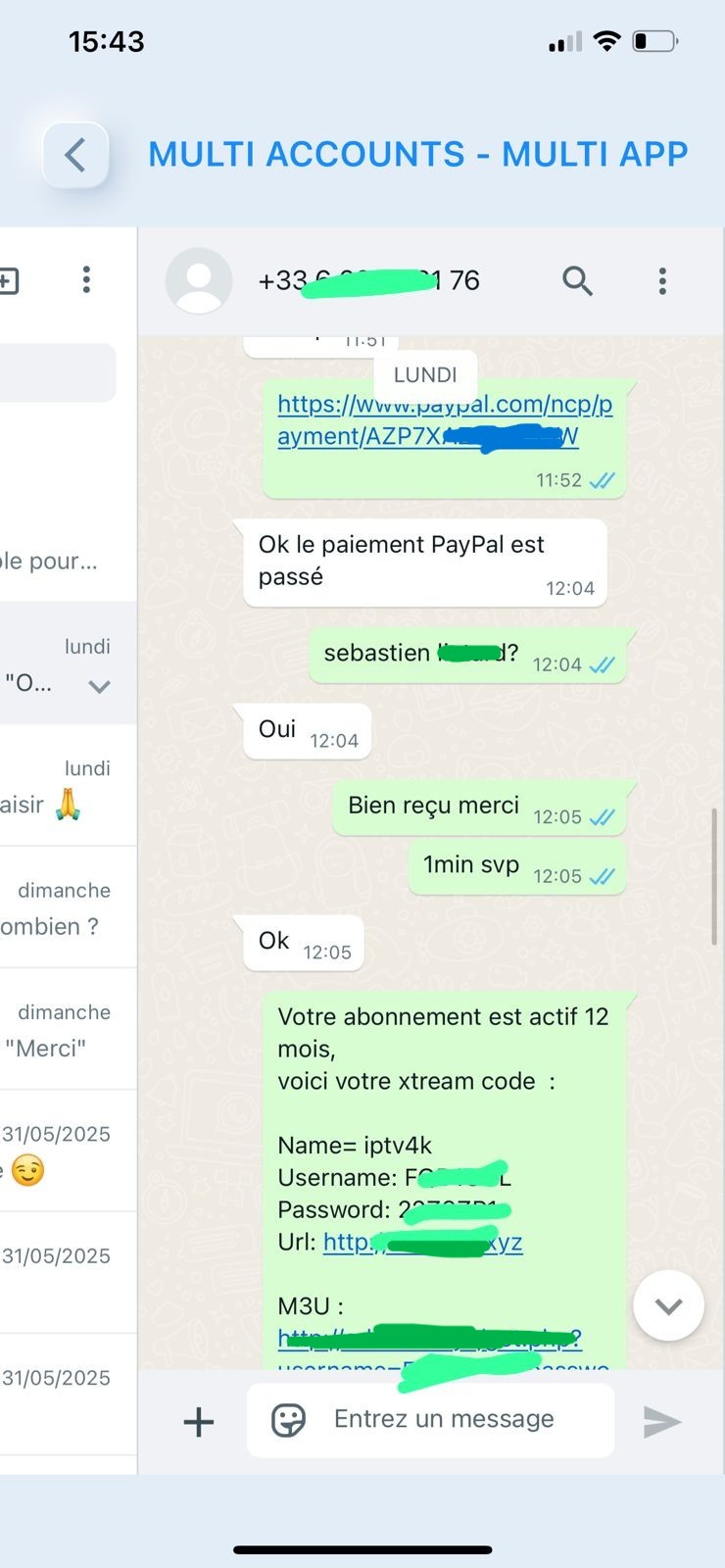Open the M3U playlist link

(431, 1338)
